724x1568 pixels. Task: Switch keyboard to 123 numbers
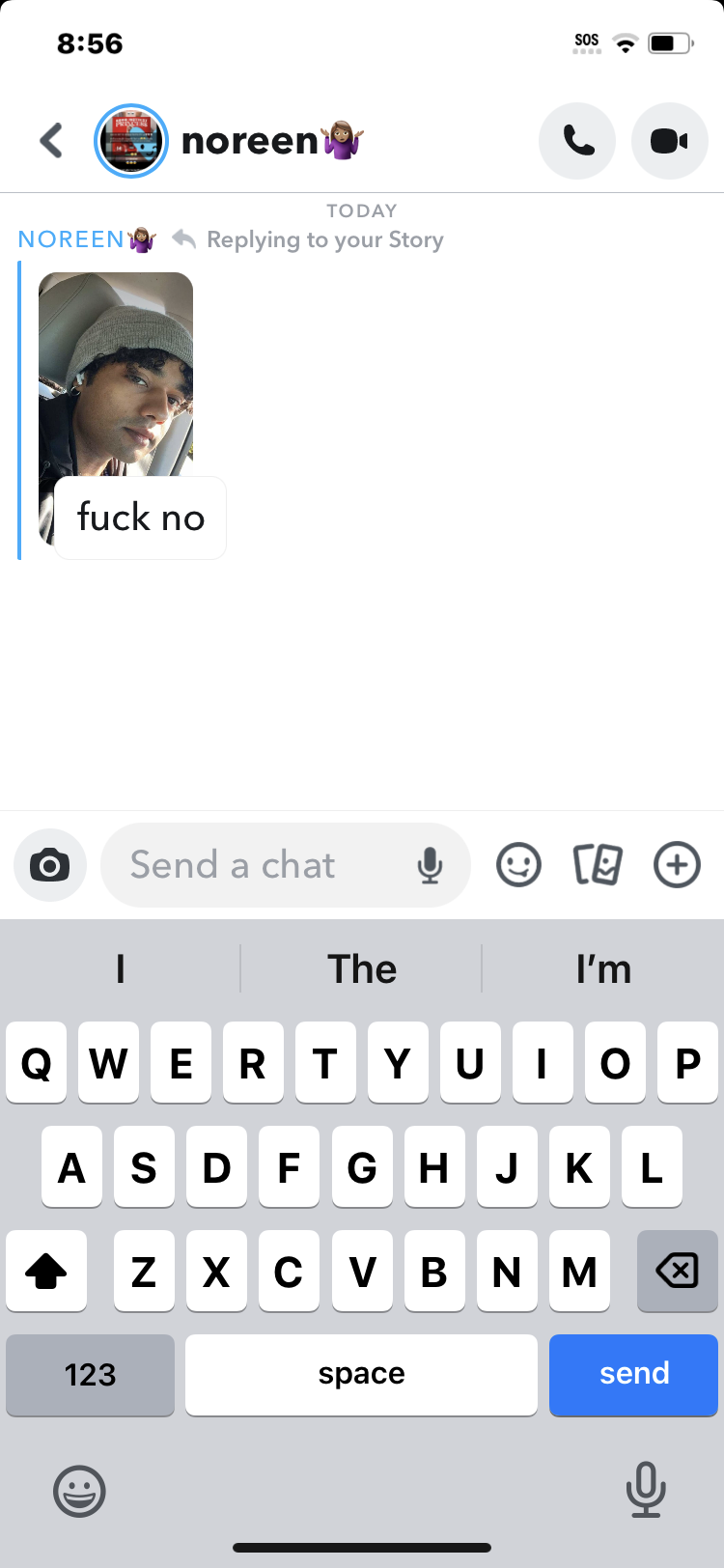(x=90, y=1374)
